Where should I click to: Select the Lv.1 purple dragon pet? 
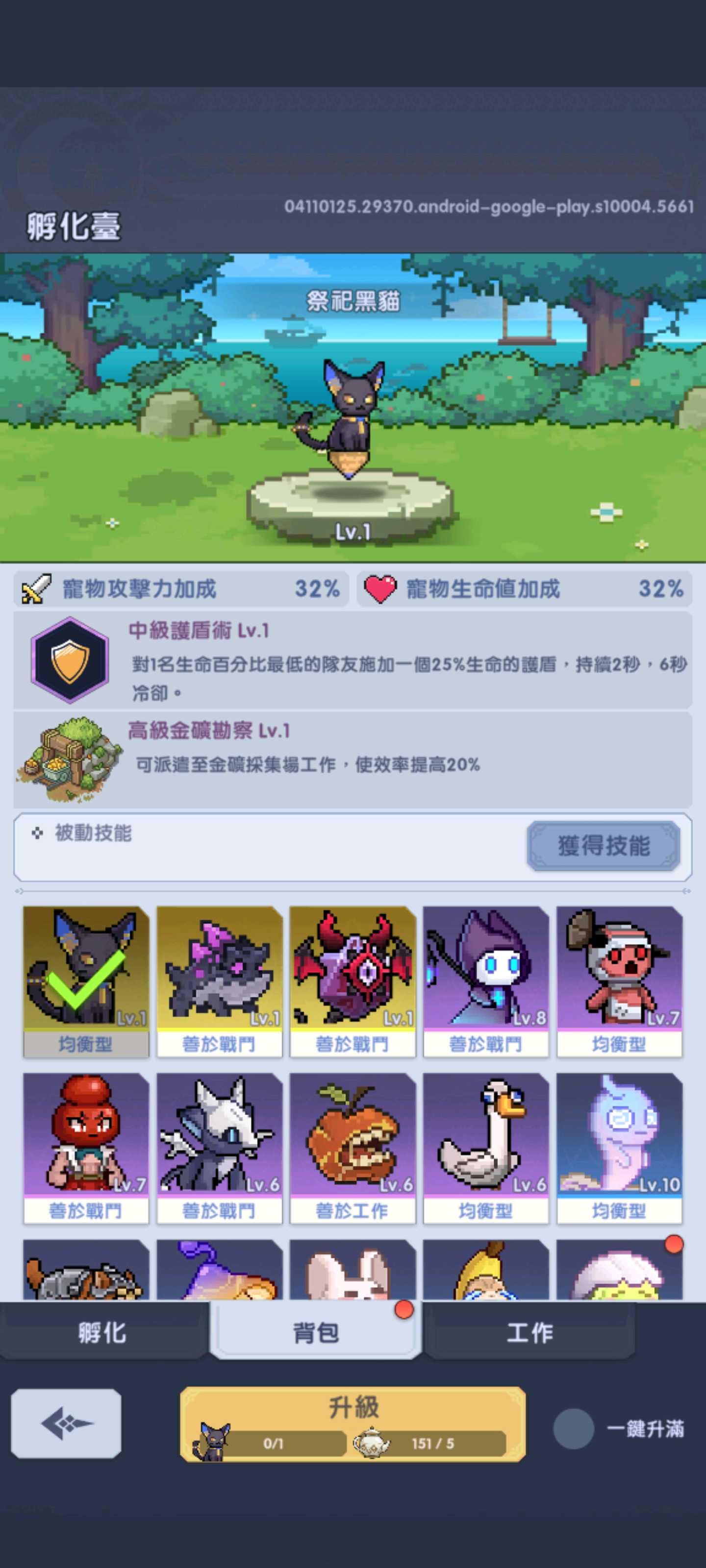(x=219, y=980)
